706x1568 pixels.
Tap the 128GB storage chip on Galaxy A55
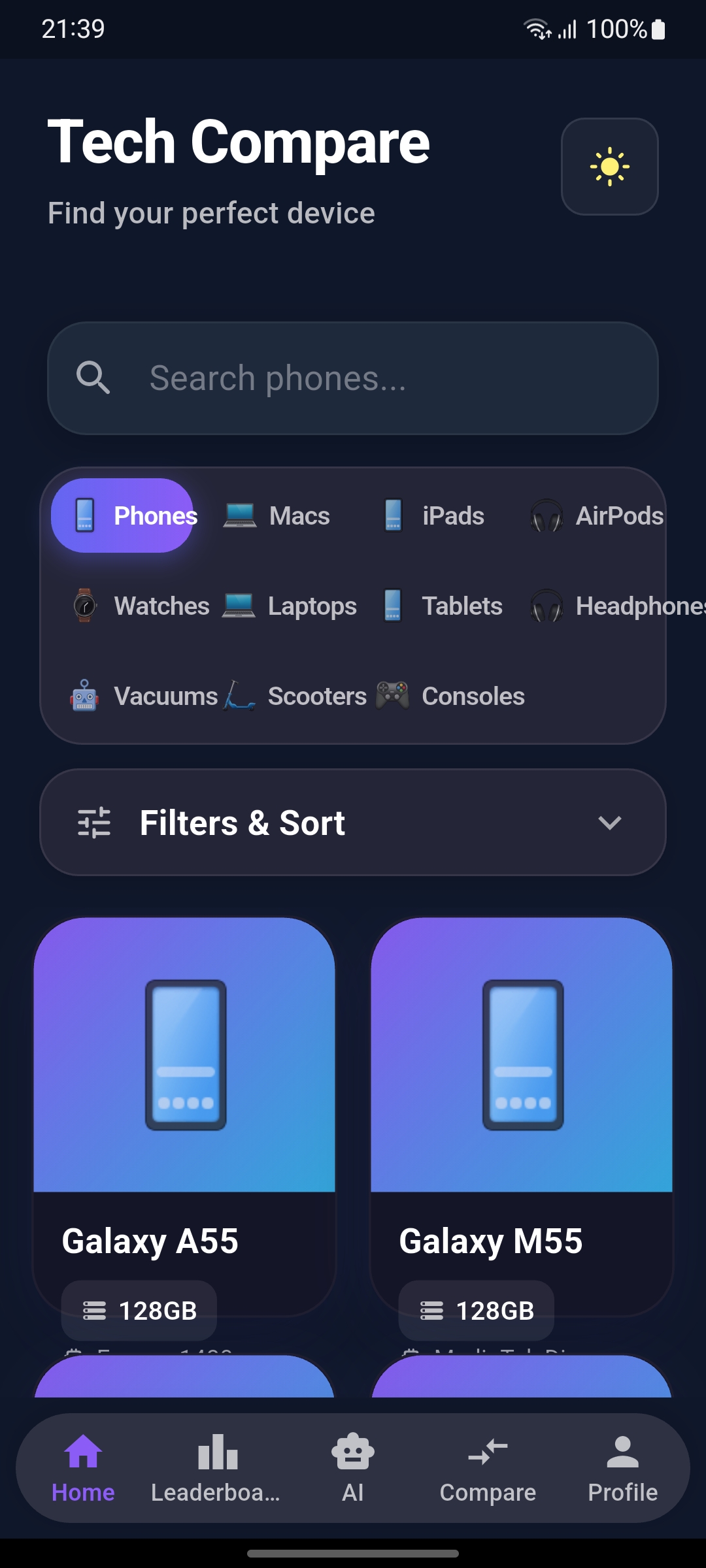pyautogui.click(x=139, y=1310)
